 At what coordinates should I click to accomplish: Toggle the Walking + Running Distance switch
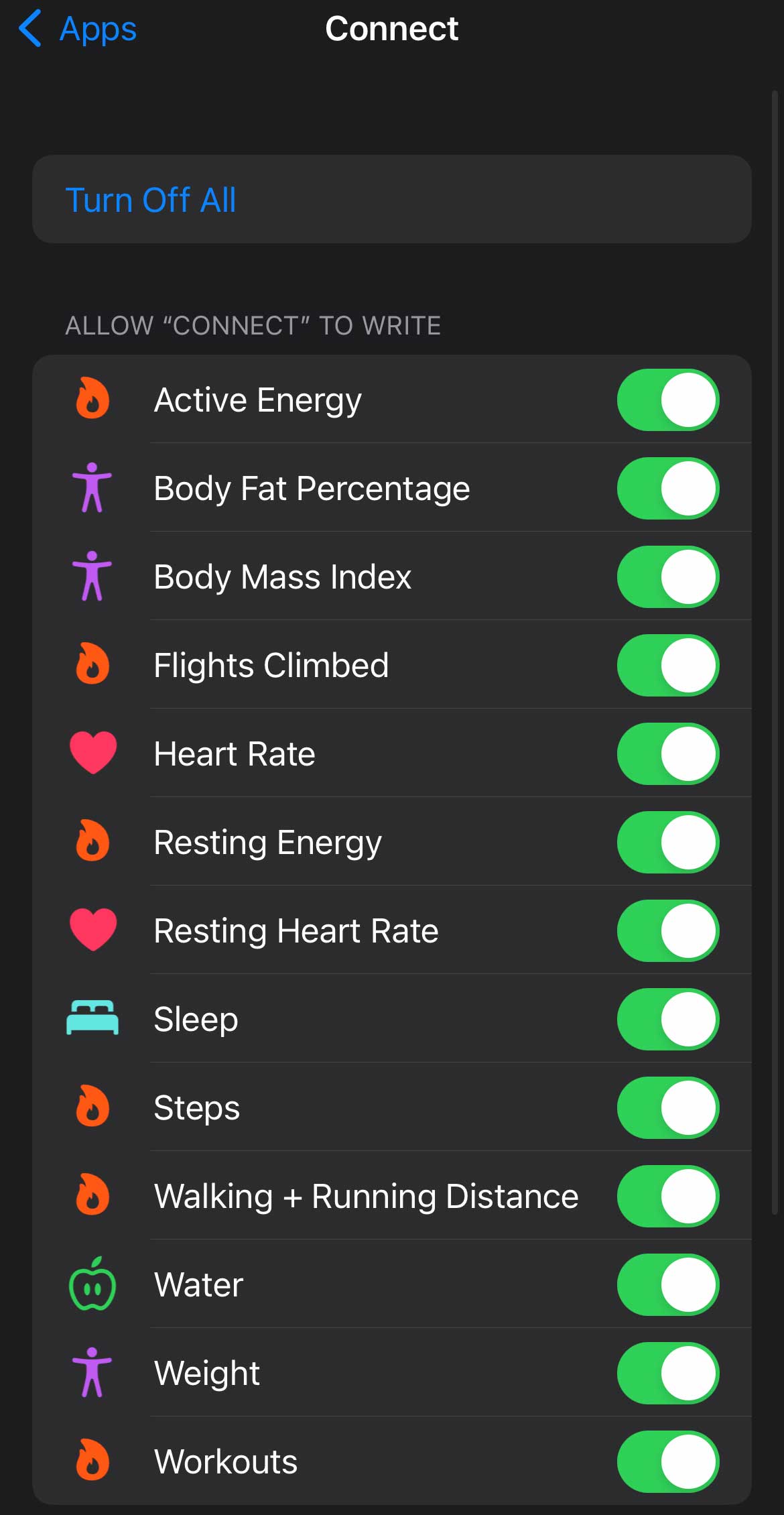667,1195
